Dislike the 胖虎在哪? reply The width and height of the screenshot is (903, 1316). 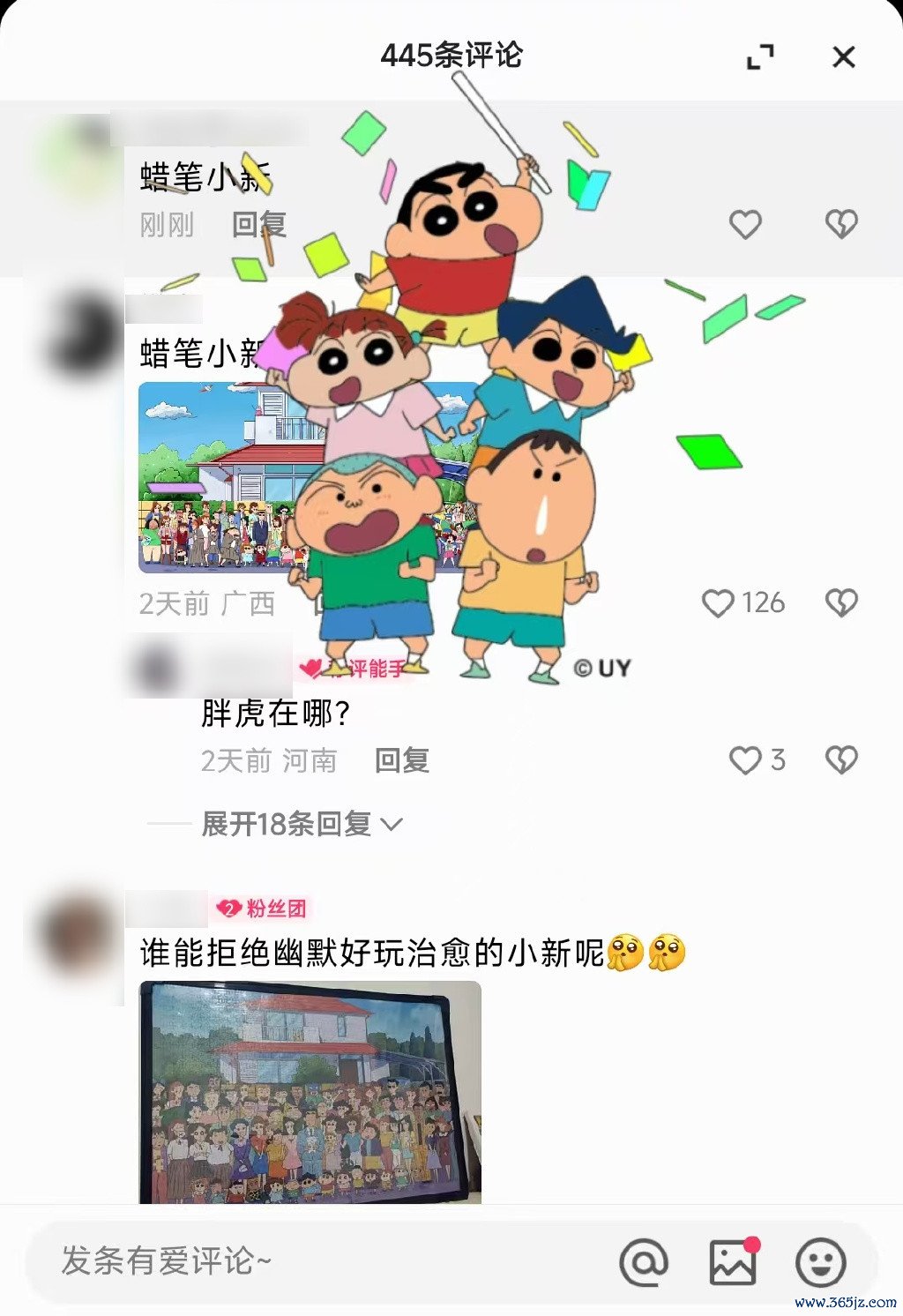pyautogui.click(x=841, y=760)
